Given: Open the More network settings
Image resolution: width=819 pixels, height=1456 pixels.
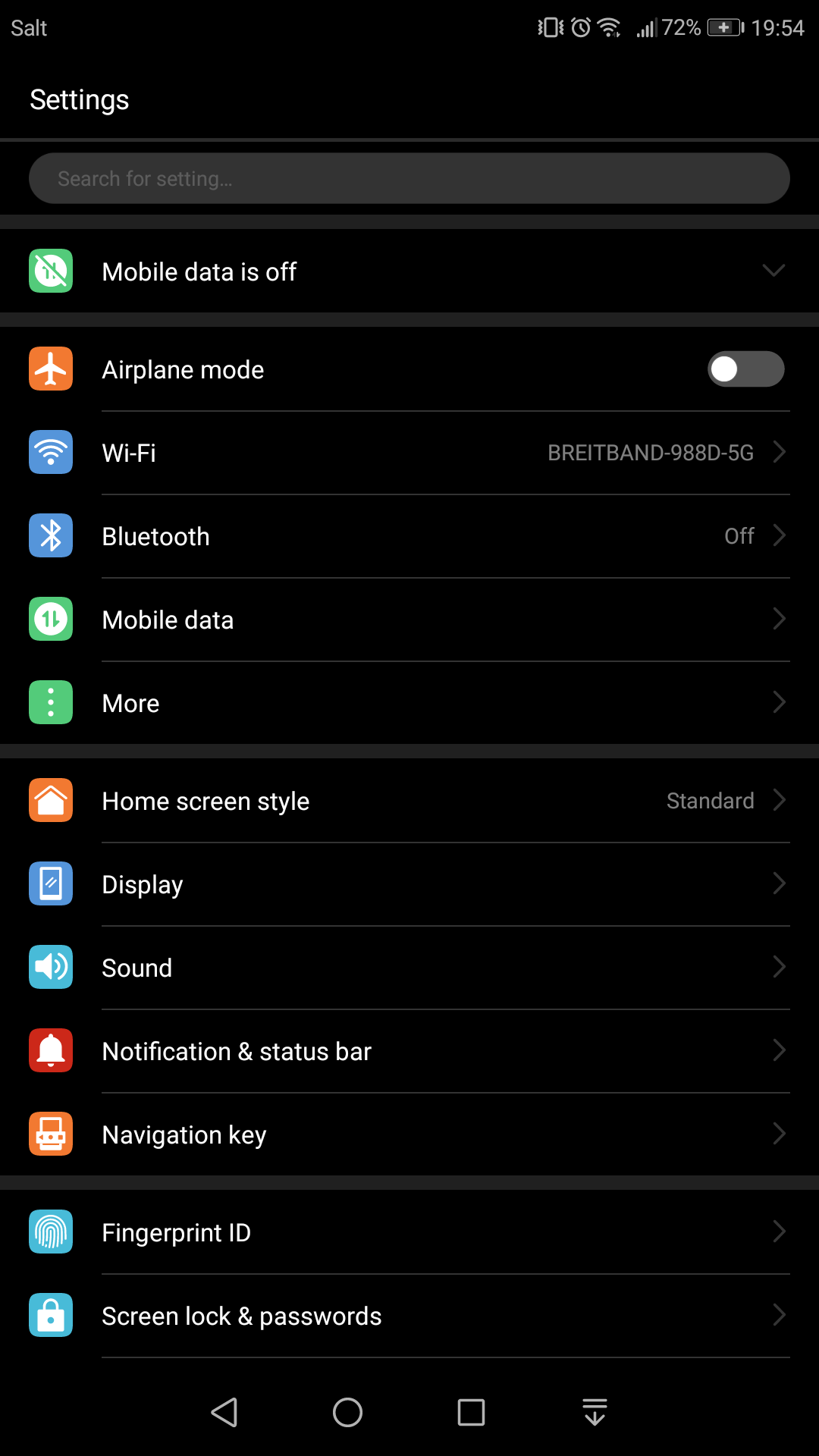Looking at the screenshot, I should click(409, 703).
